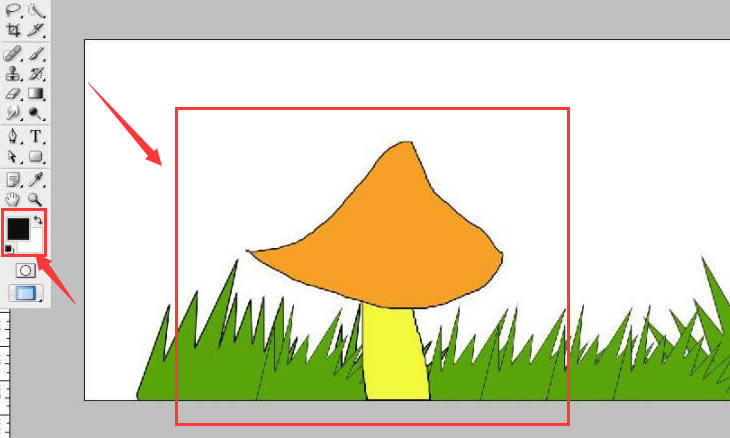Pick the crop tool

[x=14, y=30]
